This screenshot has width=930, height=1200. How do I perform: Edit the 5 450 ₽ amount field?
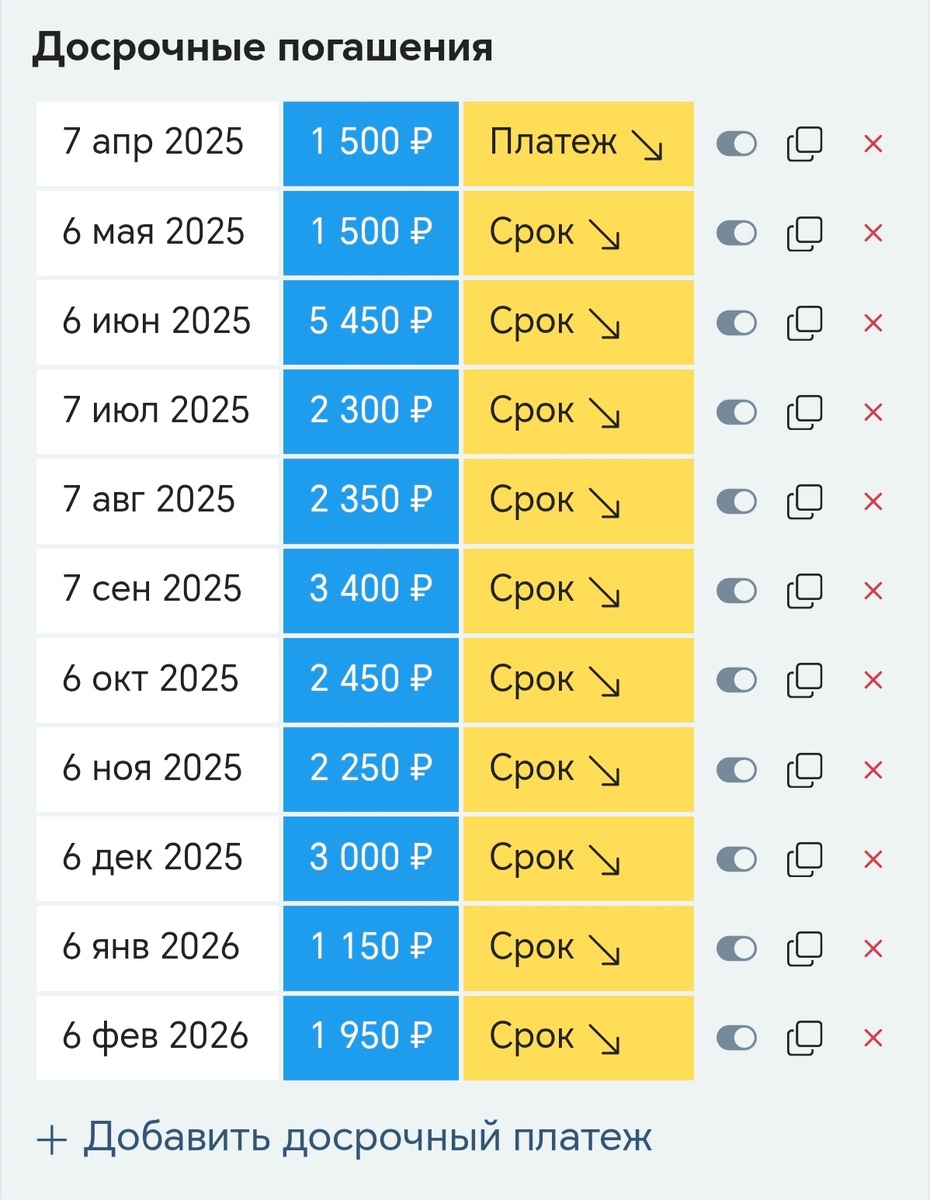tap(371, 323)
